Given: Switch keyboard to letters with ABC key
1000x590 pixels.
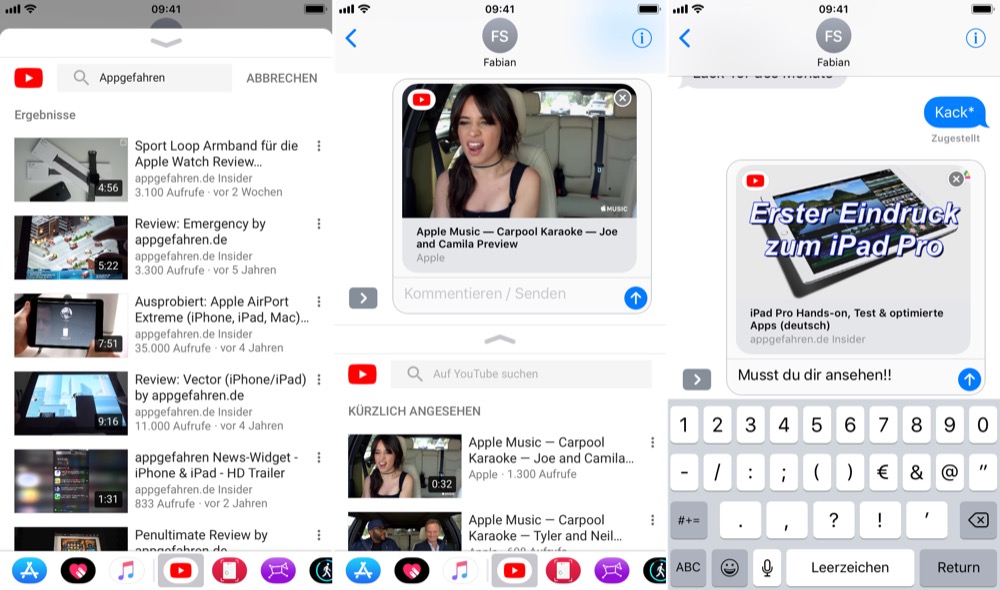Looking at the screenshot, I should (688, 567).
